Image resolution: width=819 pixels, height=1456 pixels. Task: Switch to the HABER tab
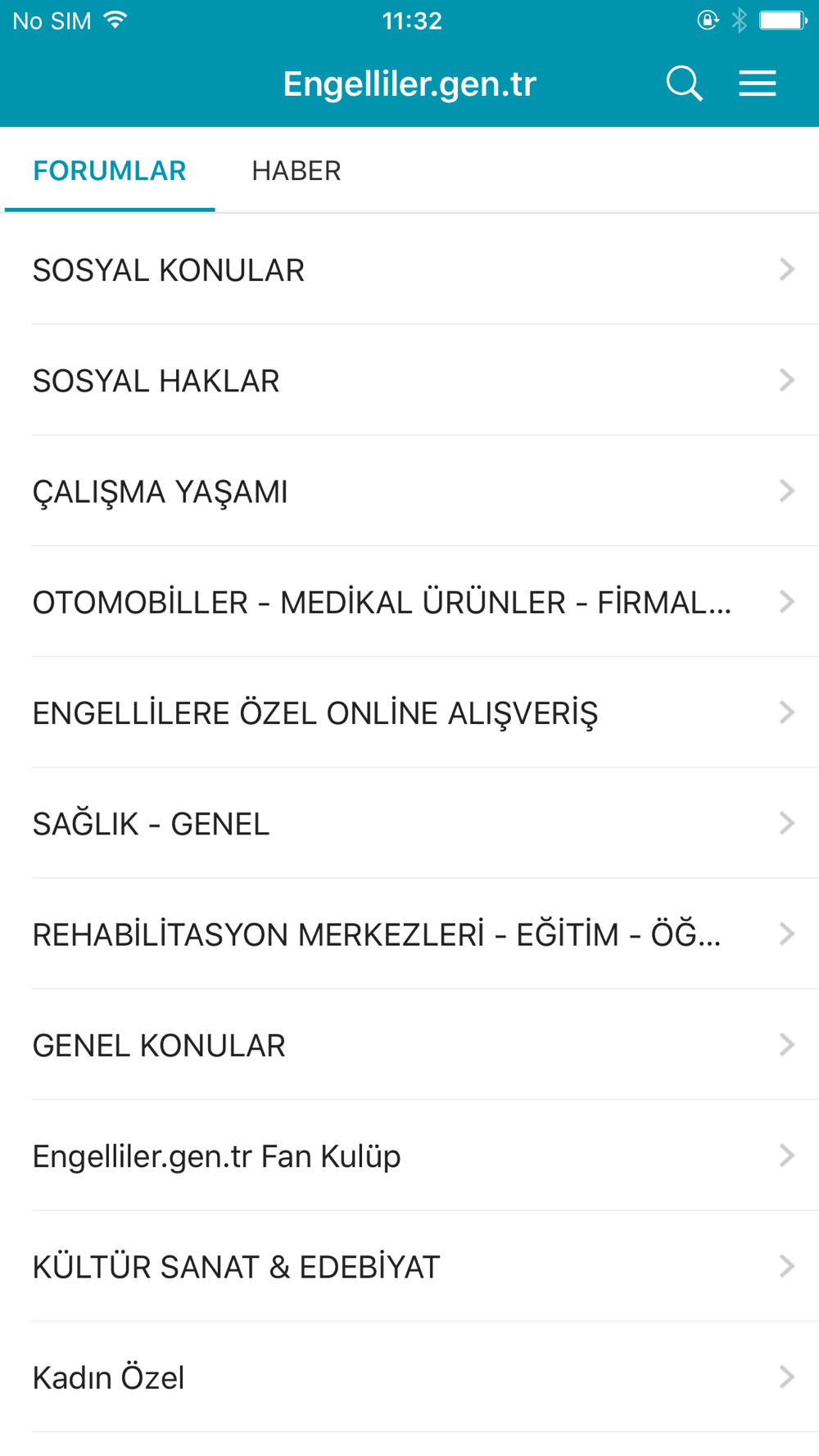(x=296, y=170)
